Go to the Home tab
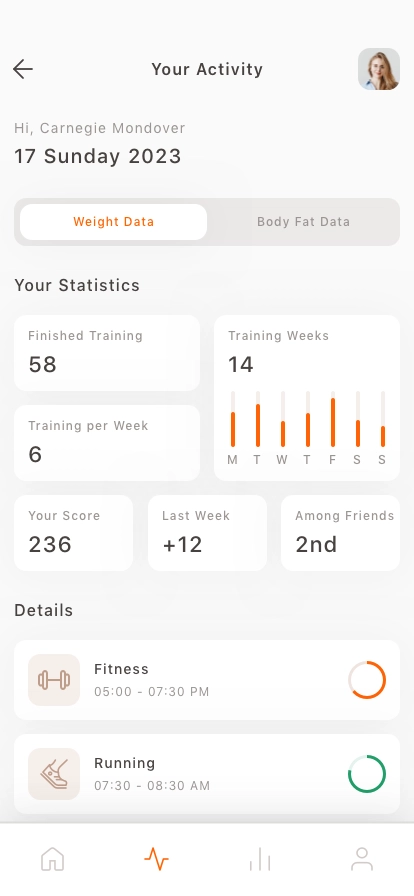Screen dimensions: 414x896 click(x=53, y=859)
